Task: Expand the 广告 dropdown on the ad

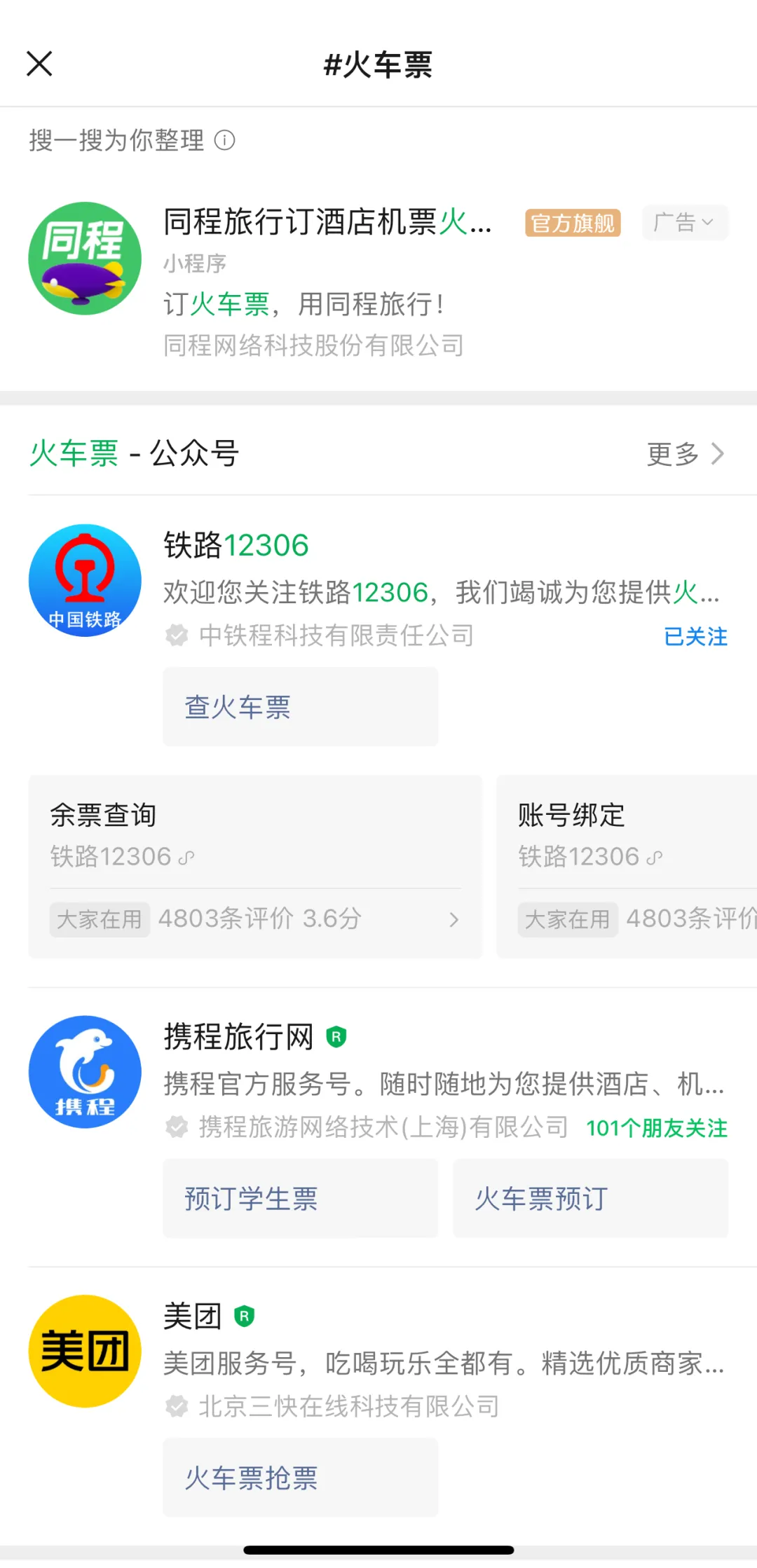Action: [x=685, y=223]
